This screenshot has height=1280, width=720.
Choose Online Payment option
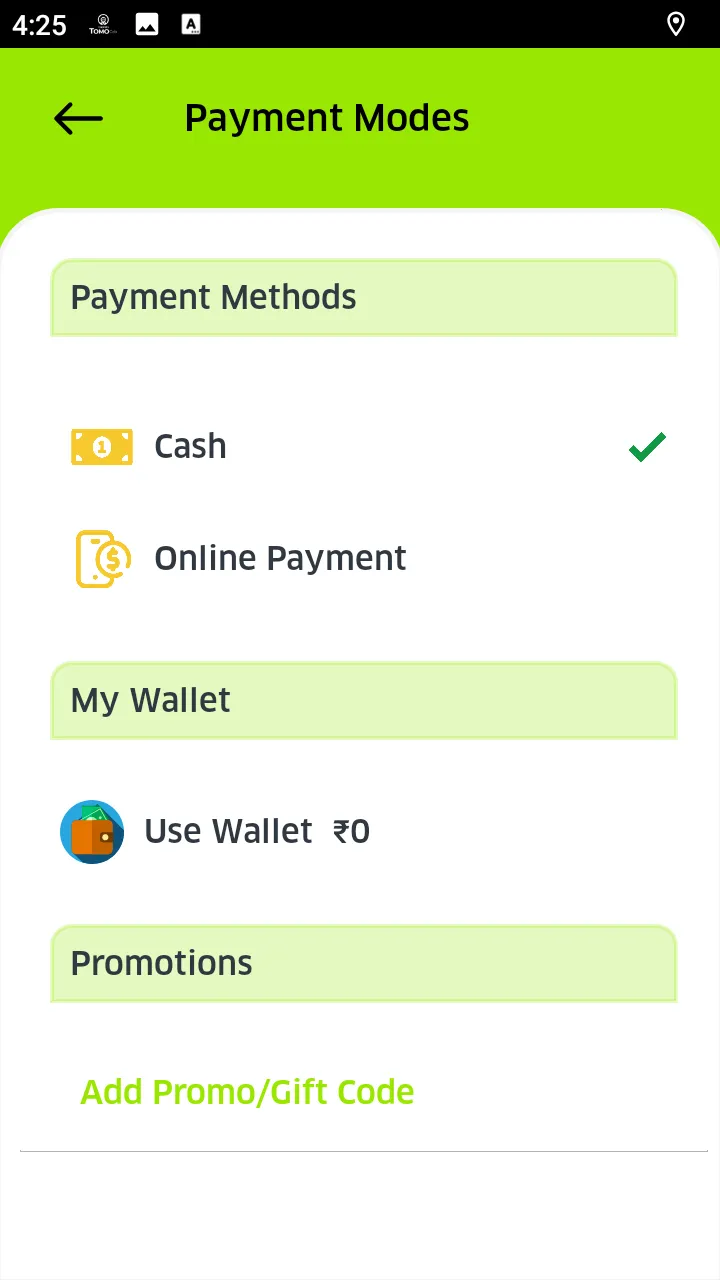(x=280, y=558)
